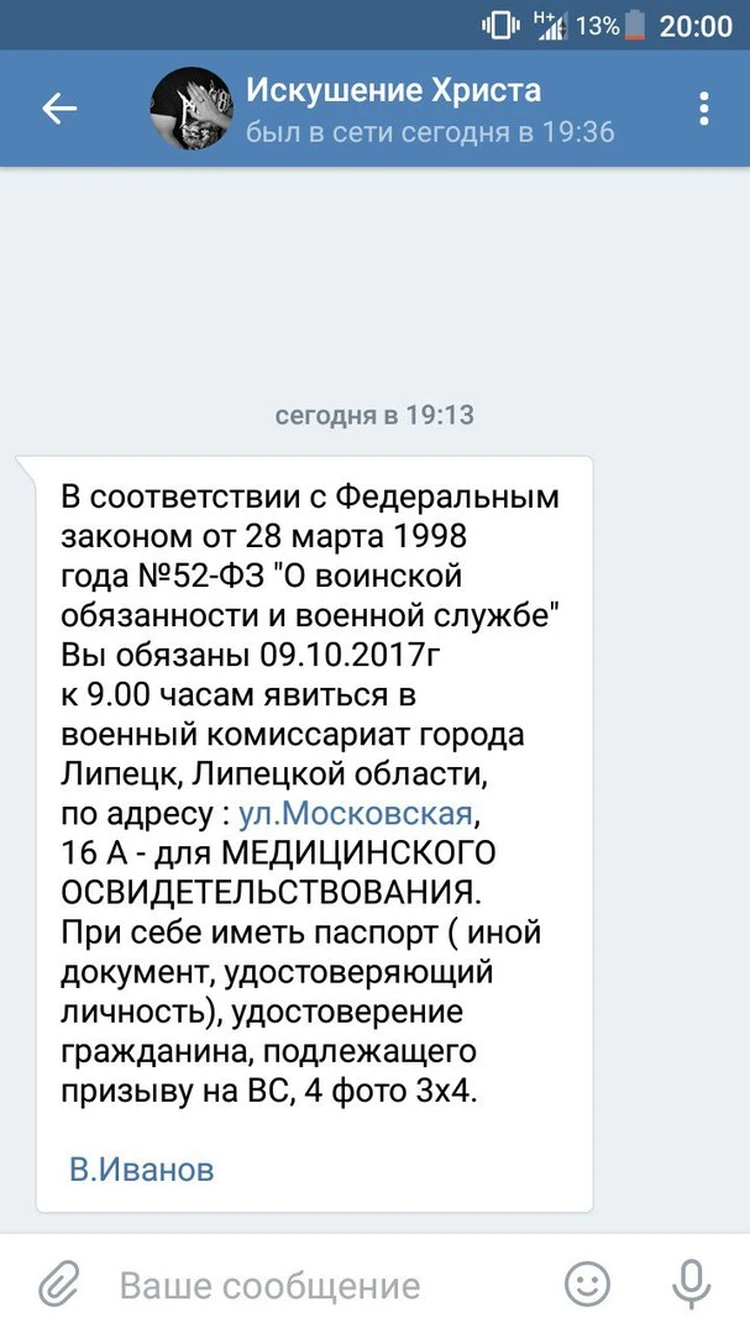Open the ул.Московская address link

pos(354,814)
